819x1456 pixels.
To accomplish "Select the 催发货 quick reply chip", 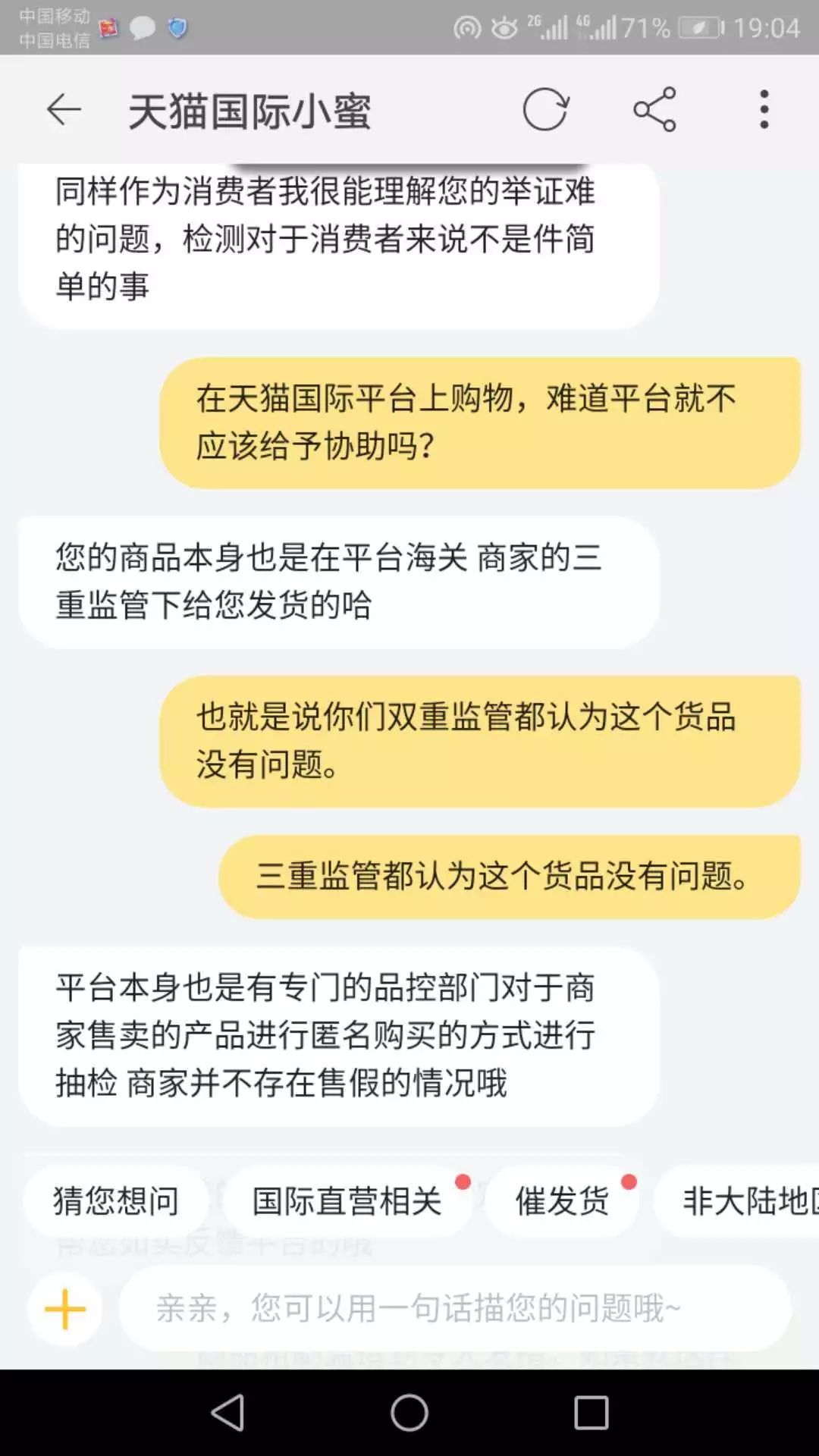I will pos(562,1200).
